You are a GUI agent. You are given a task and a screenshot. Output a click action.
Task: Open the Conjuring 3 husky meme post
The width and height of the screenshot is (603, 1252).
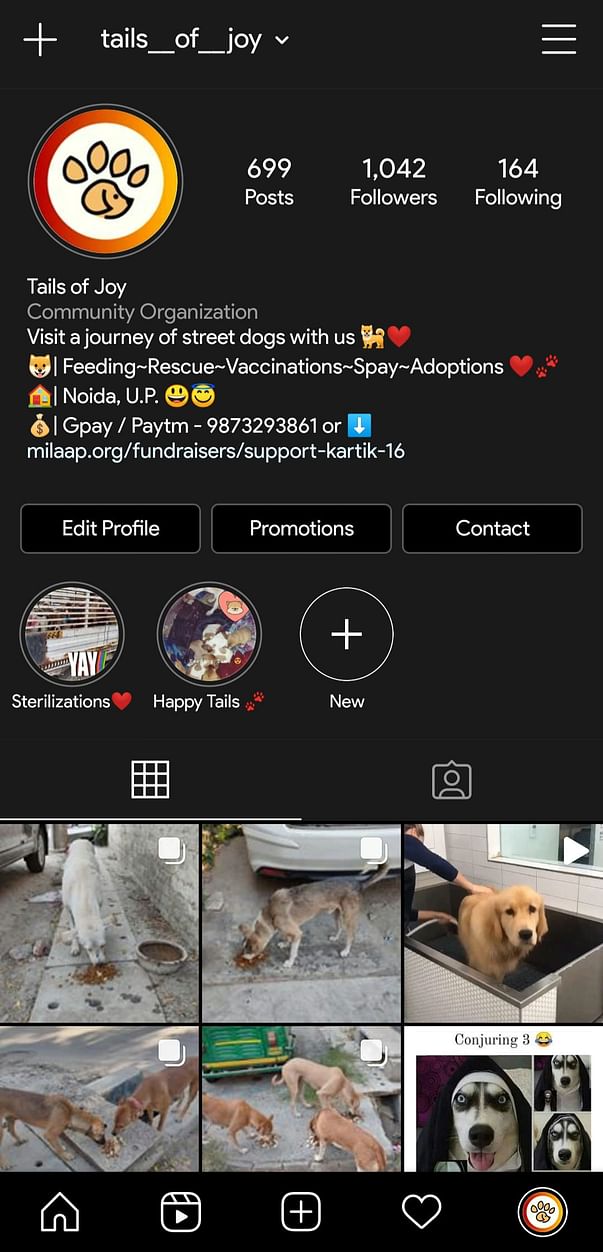(x=502, y=1098)
